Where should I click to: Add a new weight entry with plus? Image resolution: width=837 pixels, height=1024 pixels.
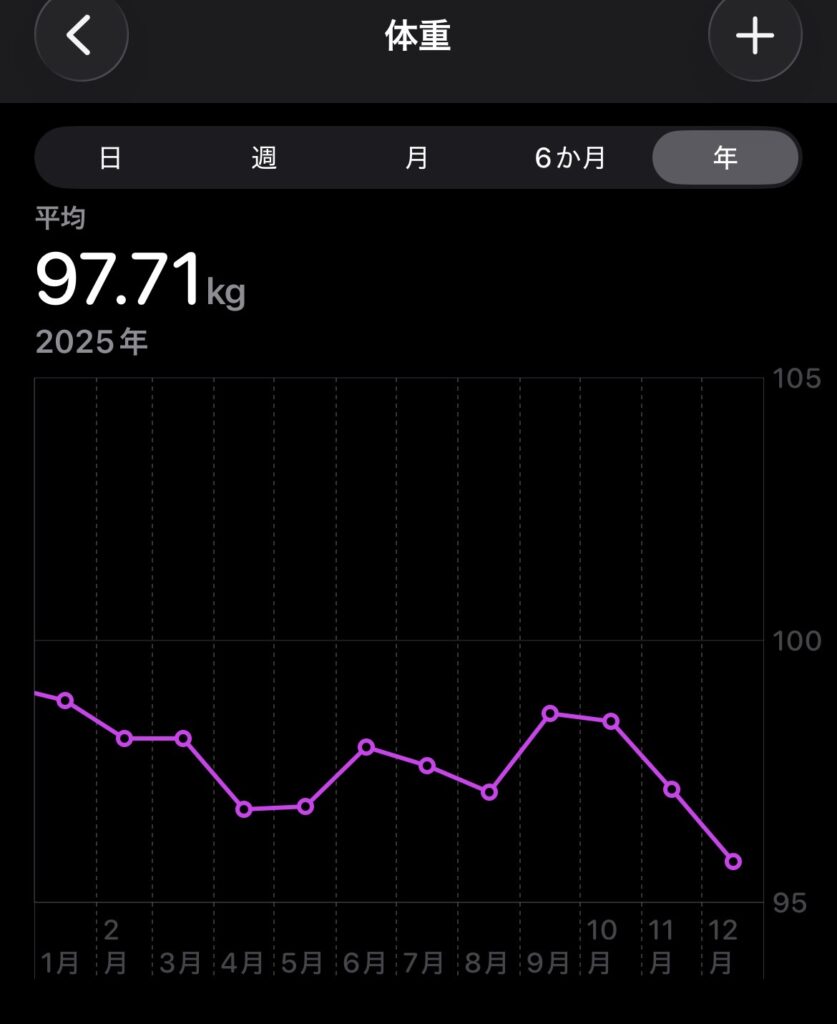coord(755,36)
